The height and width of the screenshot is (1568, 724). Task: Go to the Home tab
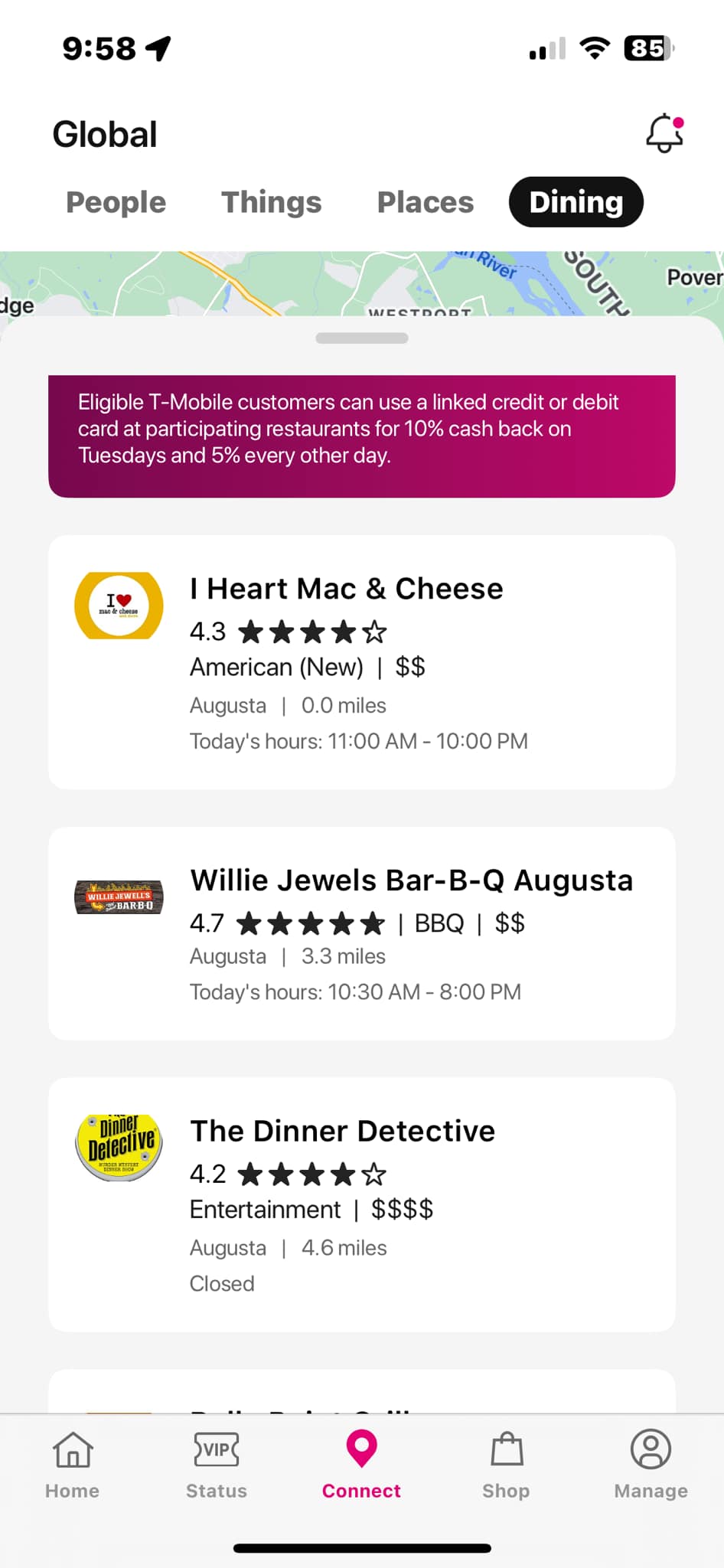[73, 1465]
